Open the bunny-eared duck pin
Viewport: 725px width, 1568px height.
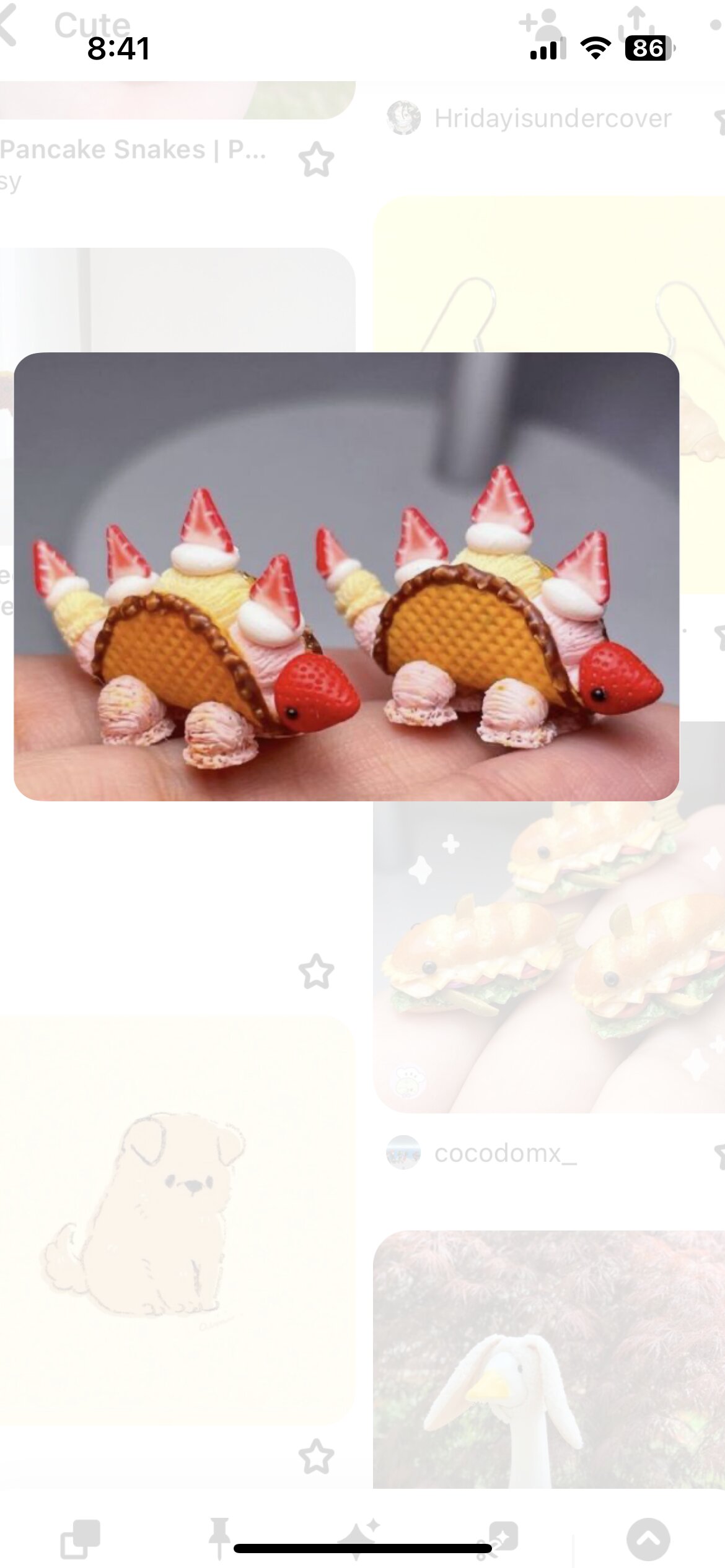[549, 1359]
